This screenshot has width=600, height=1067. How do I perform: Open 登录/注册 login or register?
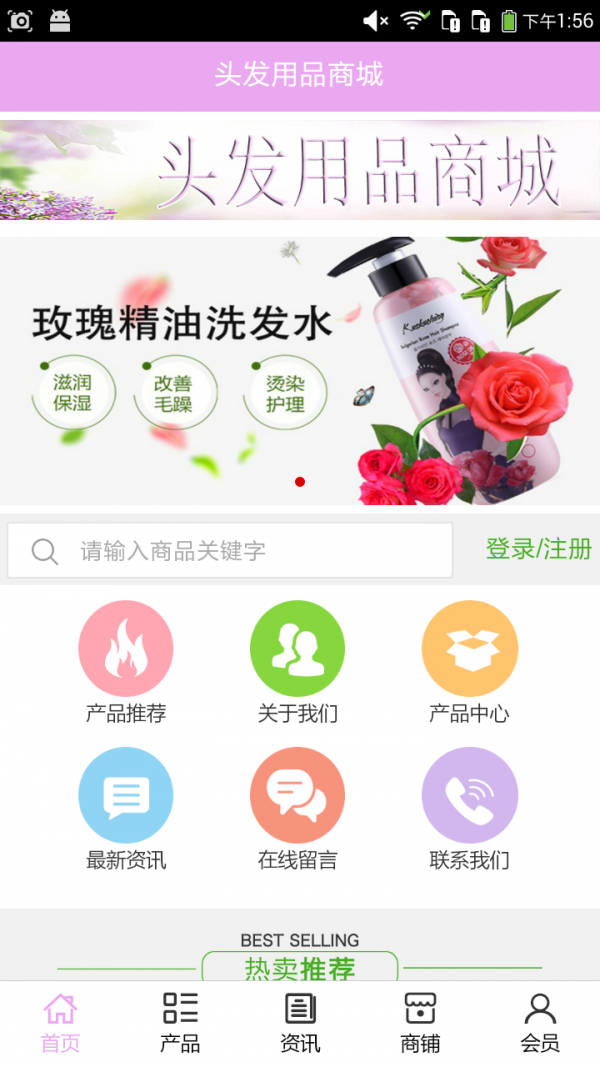(x=538, y=549)
